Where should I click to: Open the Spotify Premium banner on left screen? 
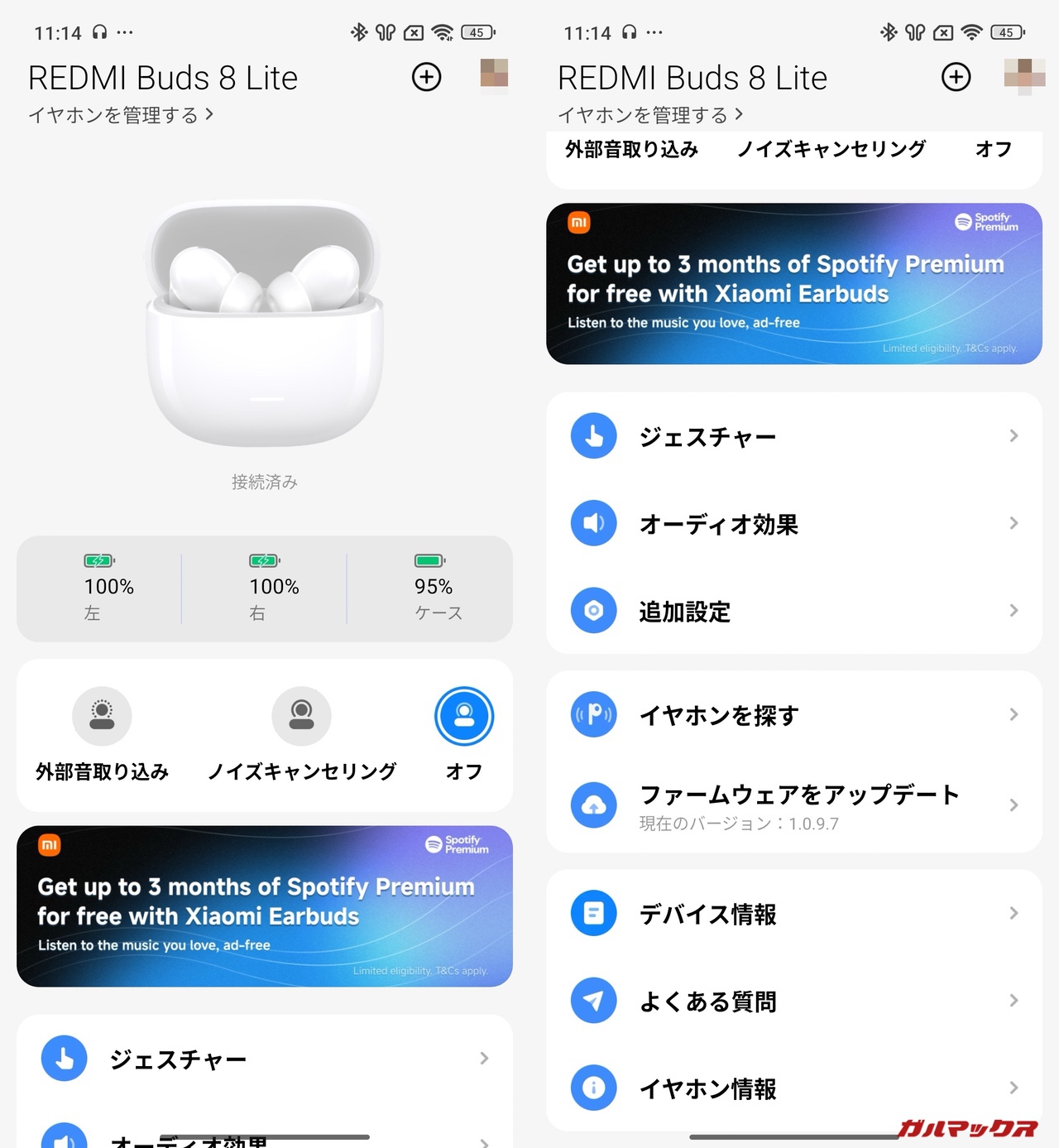264,905
